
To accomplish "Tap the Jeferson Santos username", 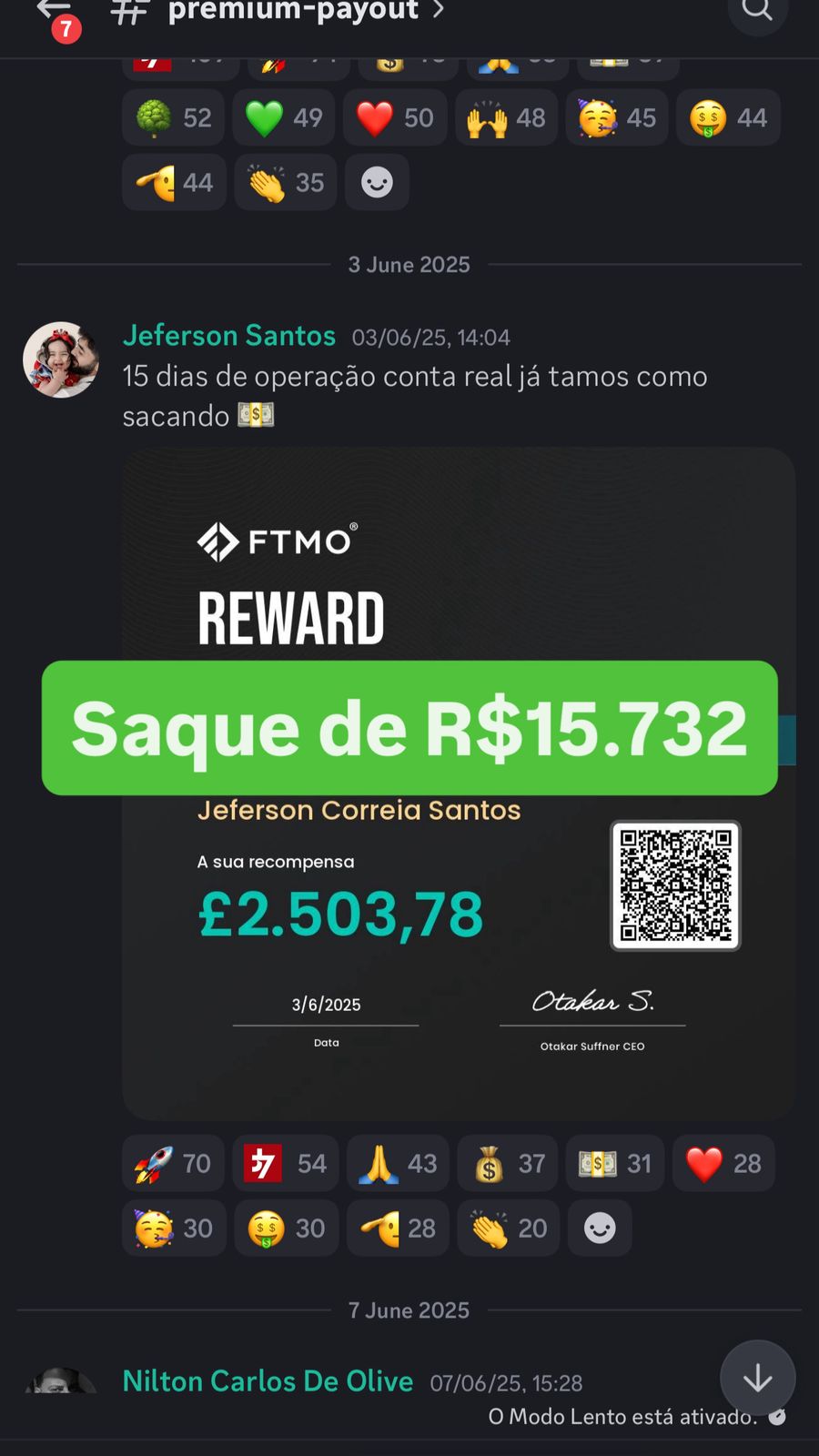I will tap(229, 336).
